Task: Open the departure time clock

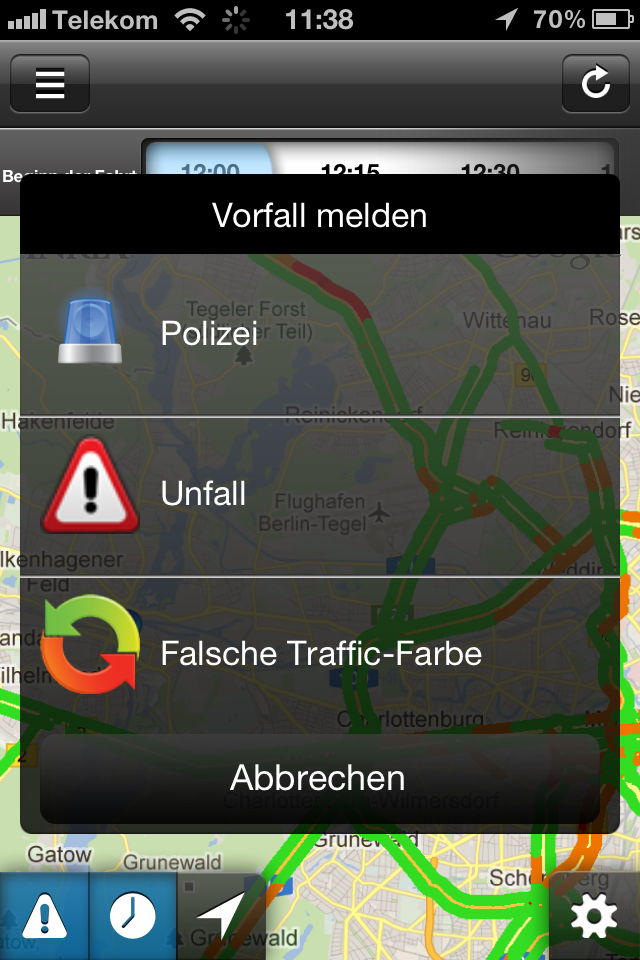Action: coord(132,916)
